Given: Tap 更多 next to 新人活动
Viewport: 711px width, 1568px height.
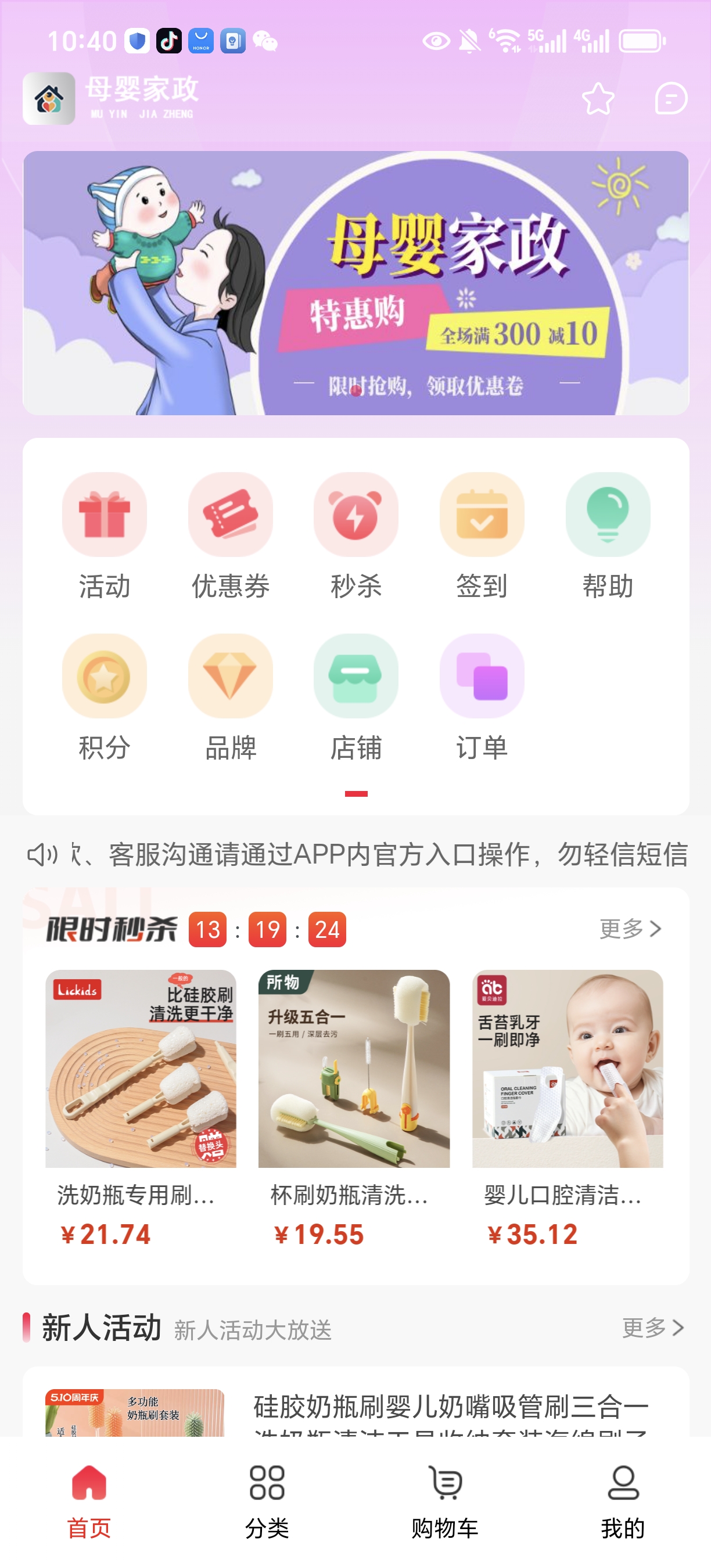Looking at the screenshot, I should tap(652, 1328).
